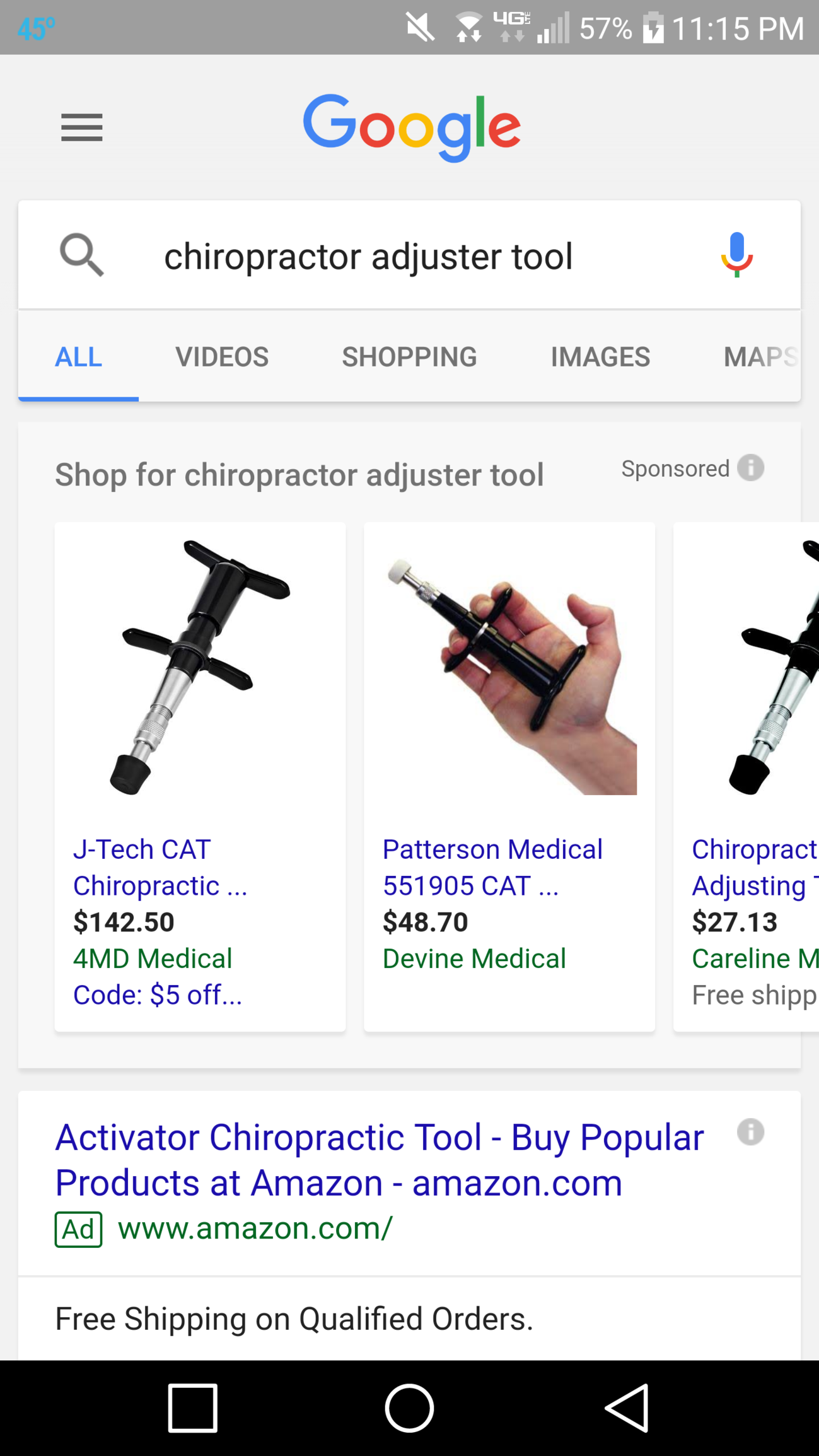Tap the search magnifier icon

click(82, 255)
